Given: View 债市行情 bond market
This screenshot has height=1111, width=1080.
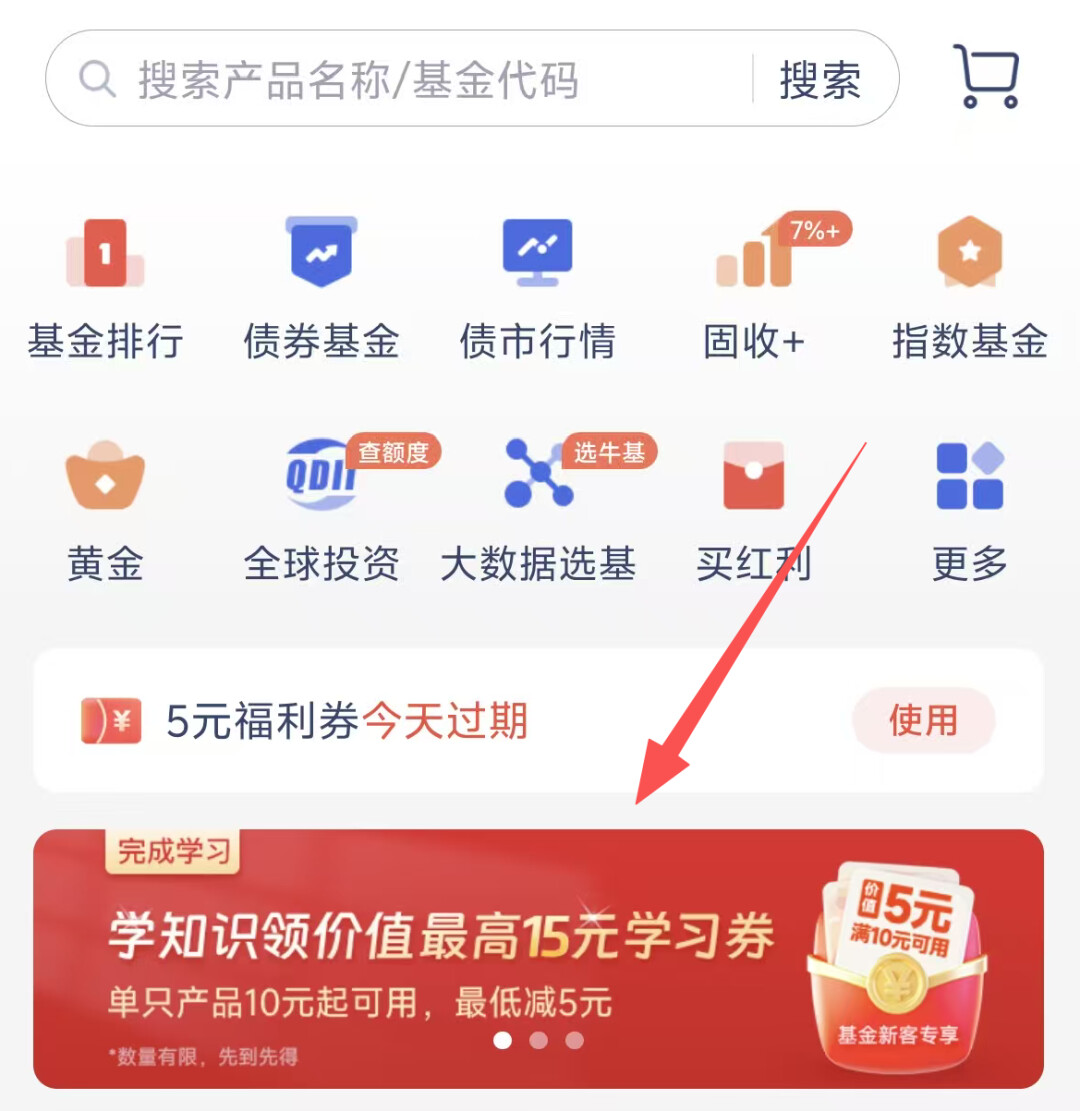Looking at the screenshot, I should pos(537,288).
